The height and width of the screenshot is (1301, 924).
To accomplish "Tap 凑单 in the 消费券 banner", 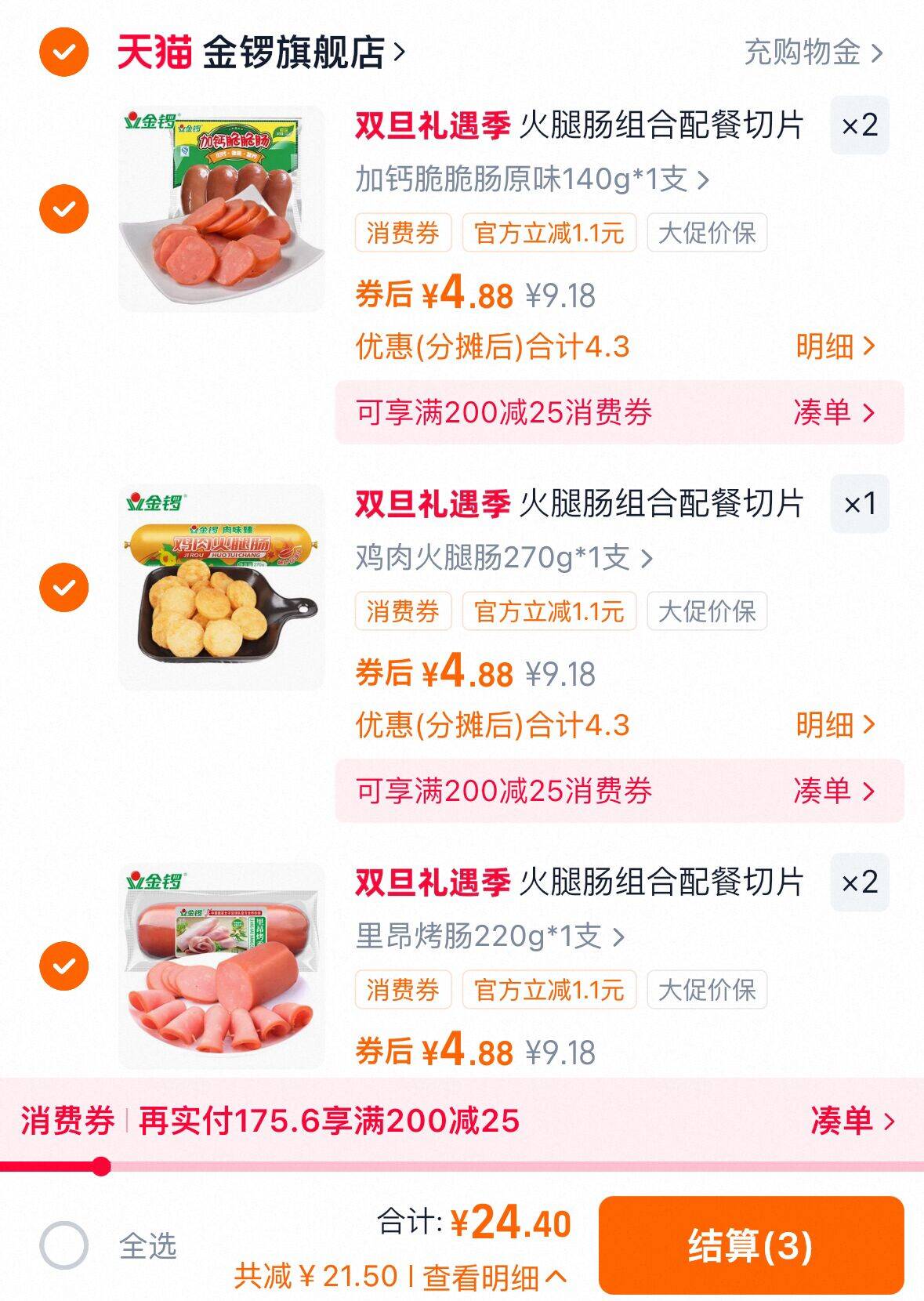I will coord(851,1121).
